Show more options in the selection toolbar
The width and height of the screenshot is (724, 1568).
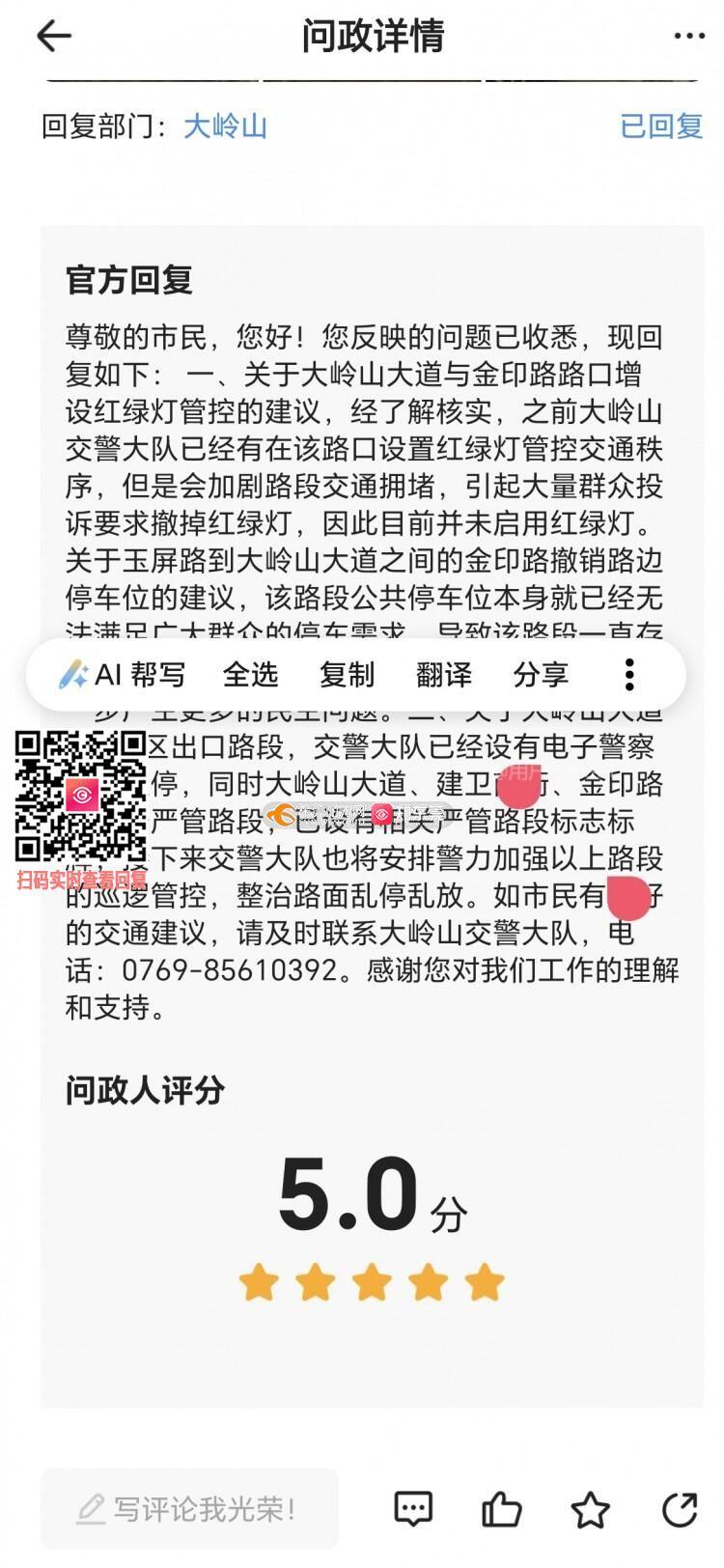point(628,675)
